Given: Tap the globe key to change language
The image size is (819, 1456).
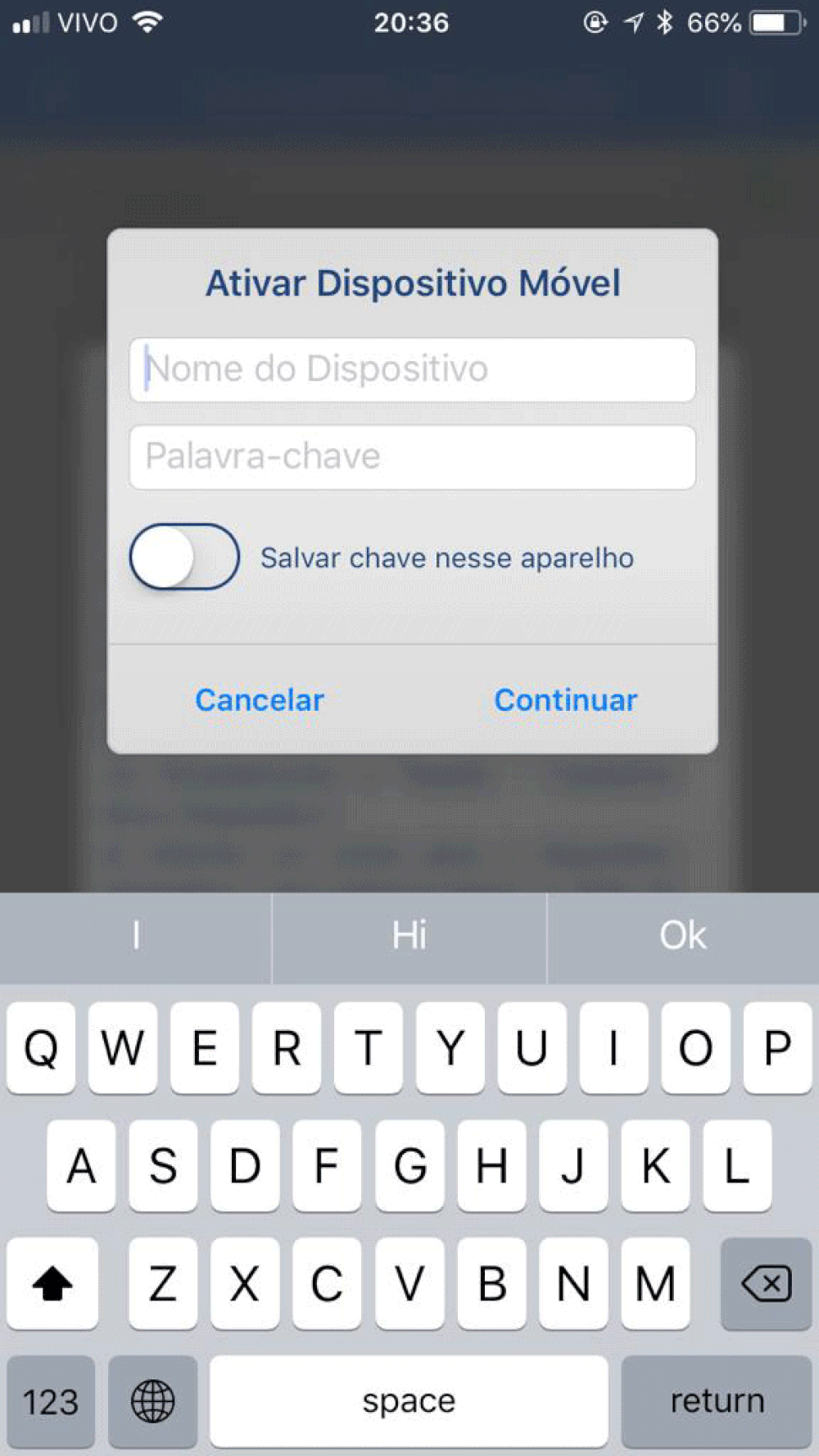Looking at the screenshot, I should (x=153, y=1400).
